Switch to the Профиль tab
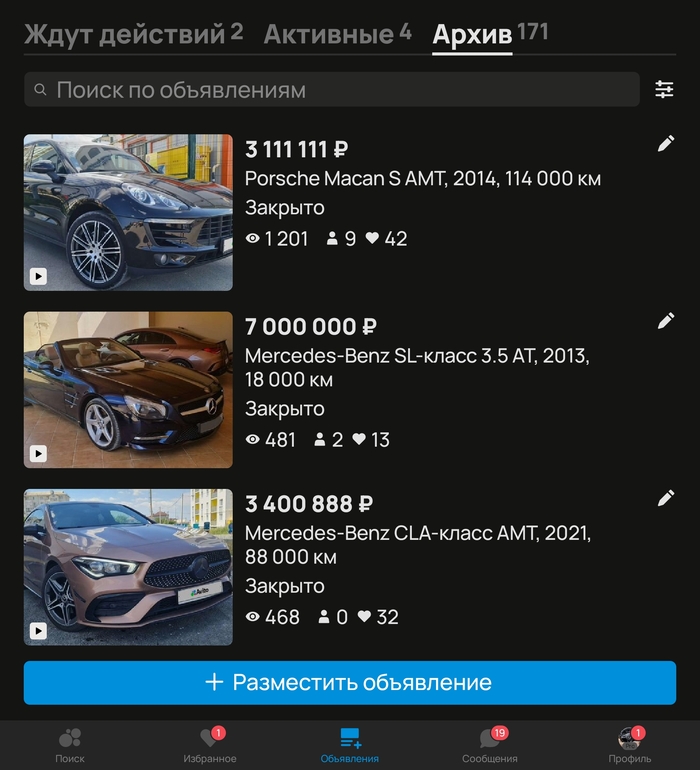Viewport: 700px width, 770px height. (630, 745)
